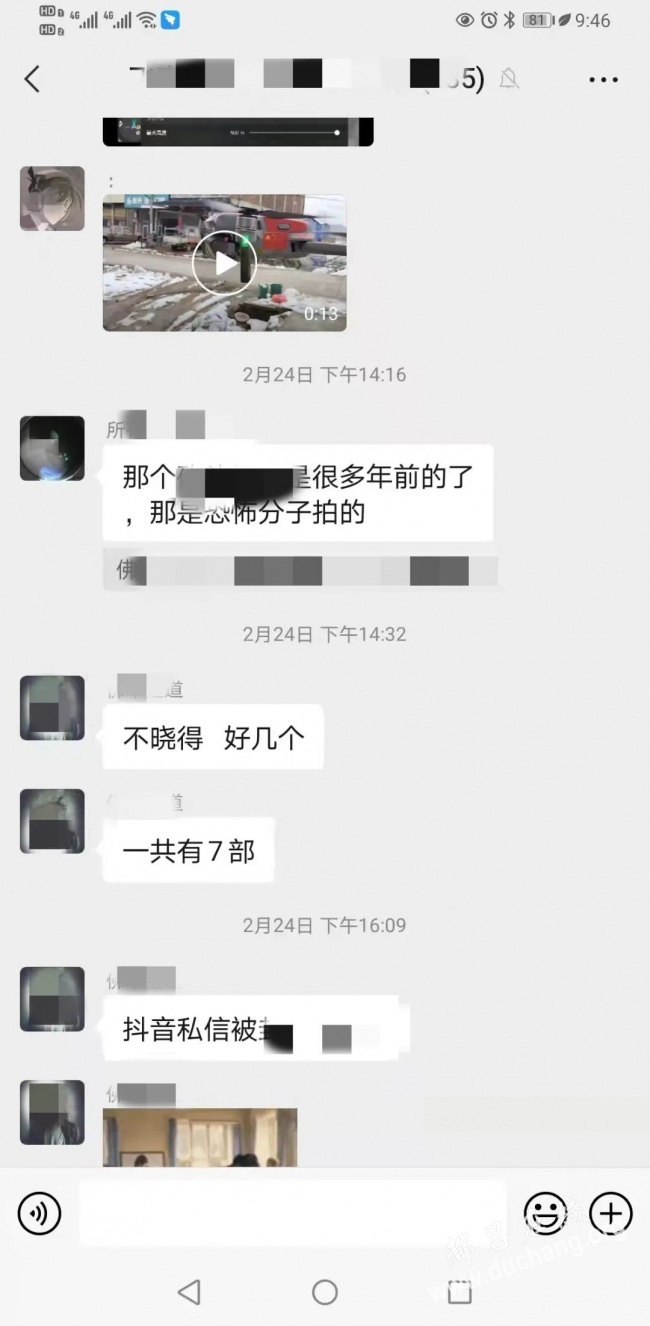Go back from the group chat
The height and width of the screenshot is (1326, 650).
[x=33, y=79]
